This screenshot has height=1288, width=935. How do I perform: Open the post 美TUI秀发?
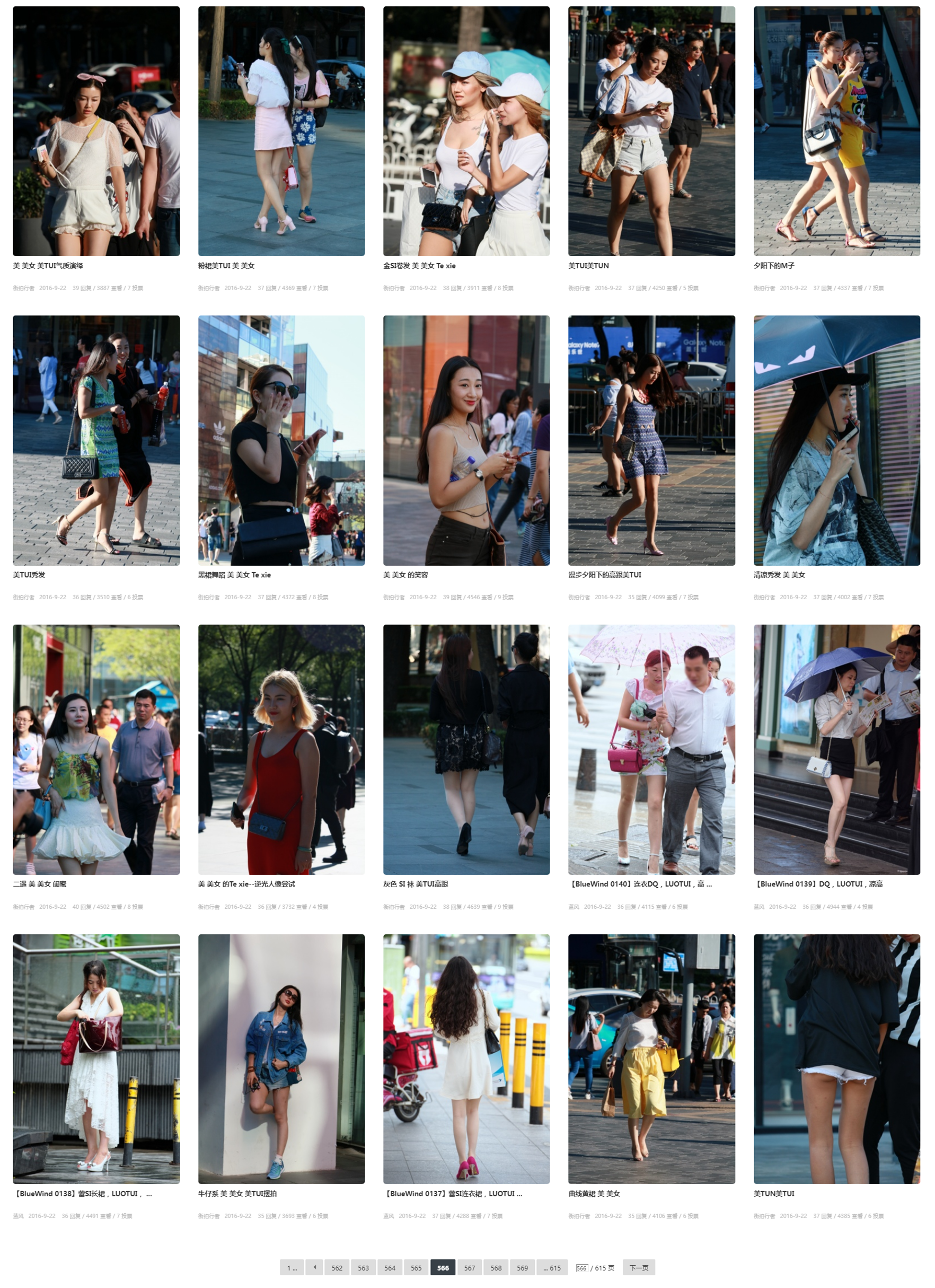coord(29,575)
